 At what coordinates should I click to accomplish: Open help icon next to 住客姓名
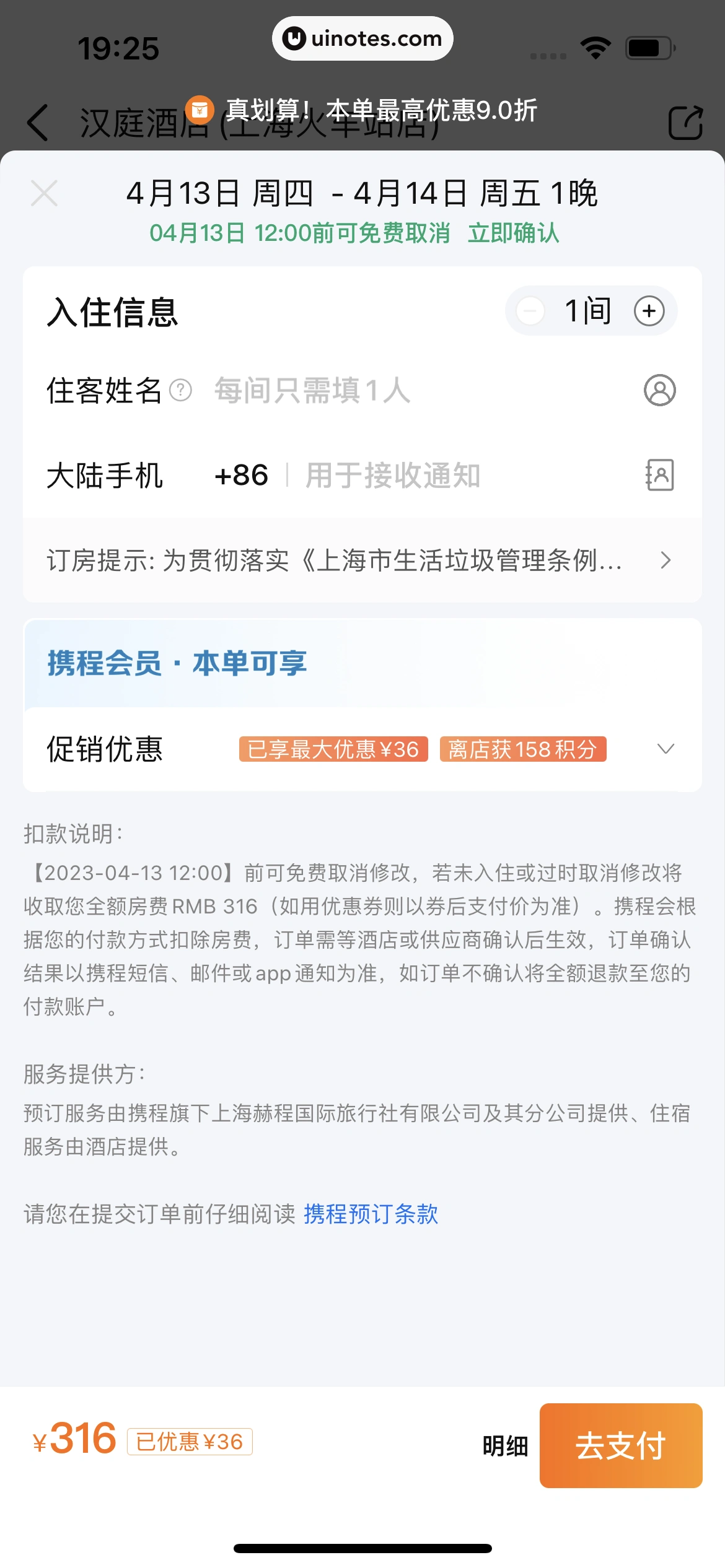(x=180, y=391)
